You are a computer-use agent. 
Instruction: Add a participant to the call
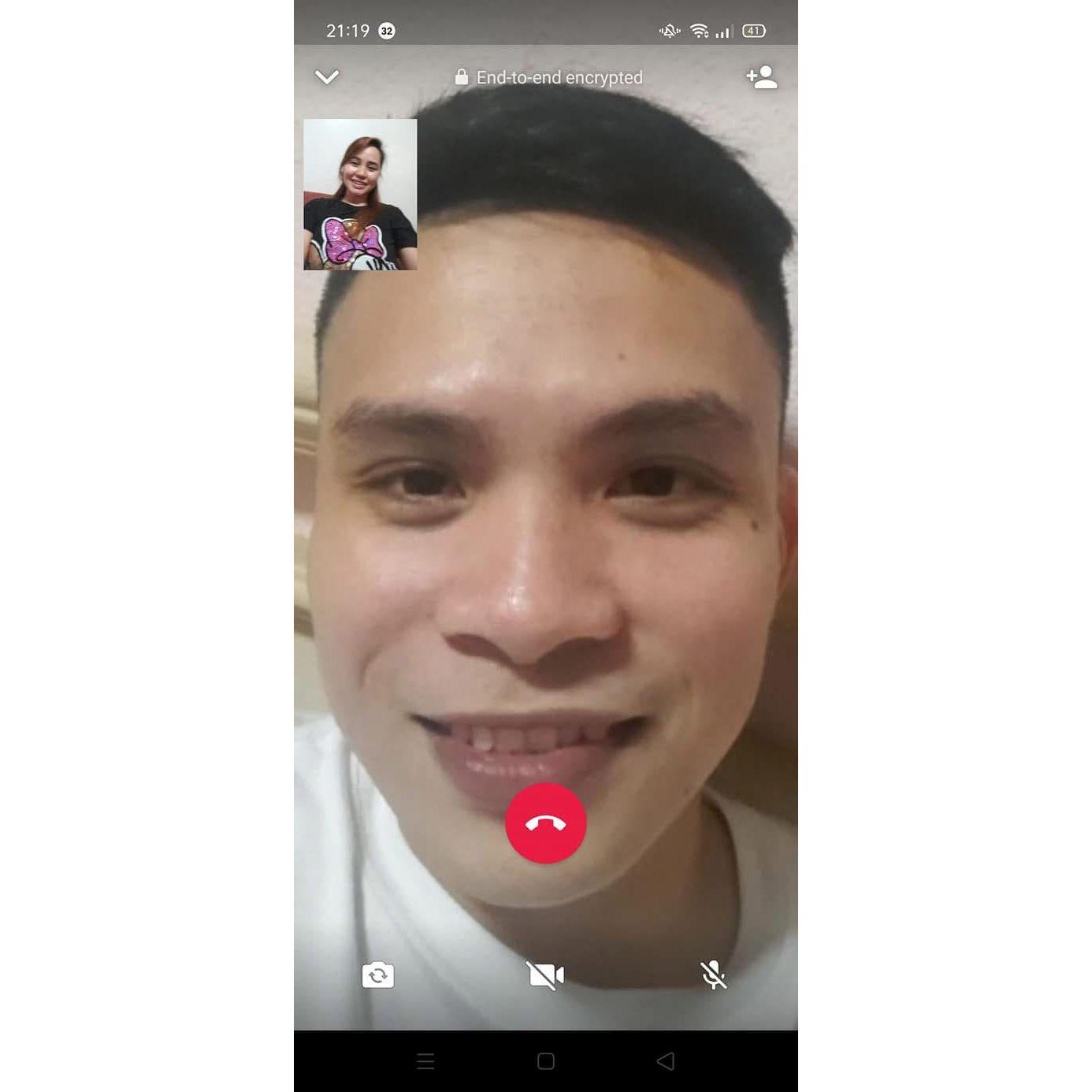pyautogui.click(x=761, y=77)
